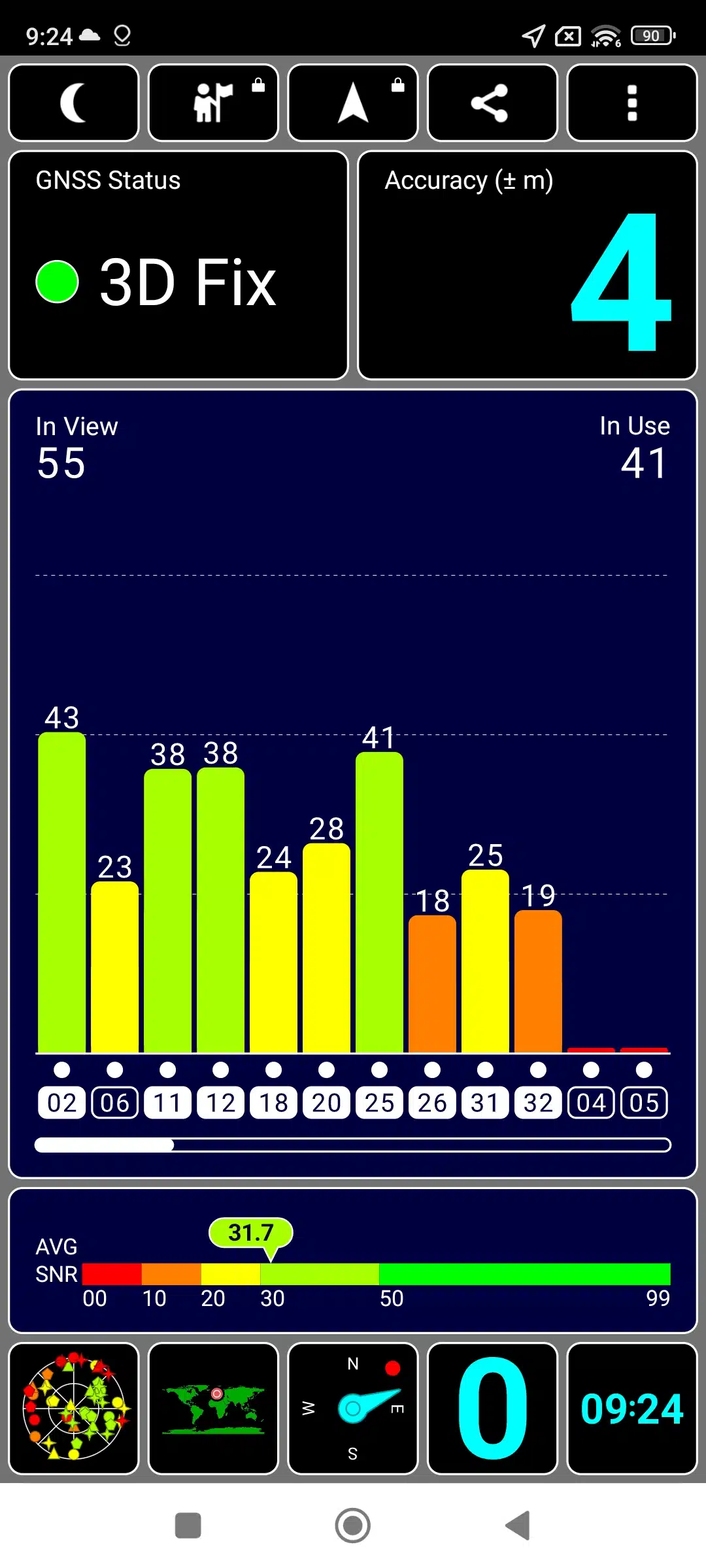Open the locked waypoint flag feature
This screenshot has width=706, height=1568.
point(213,103)
